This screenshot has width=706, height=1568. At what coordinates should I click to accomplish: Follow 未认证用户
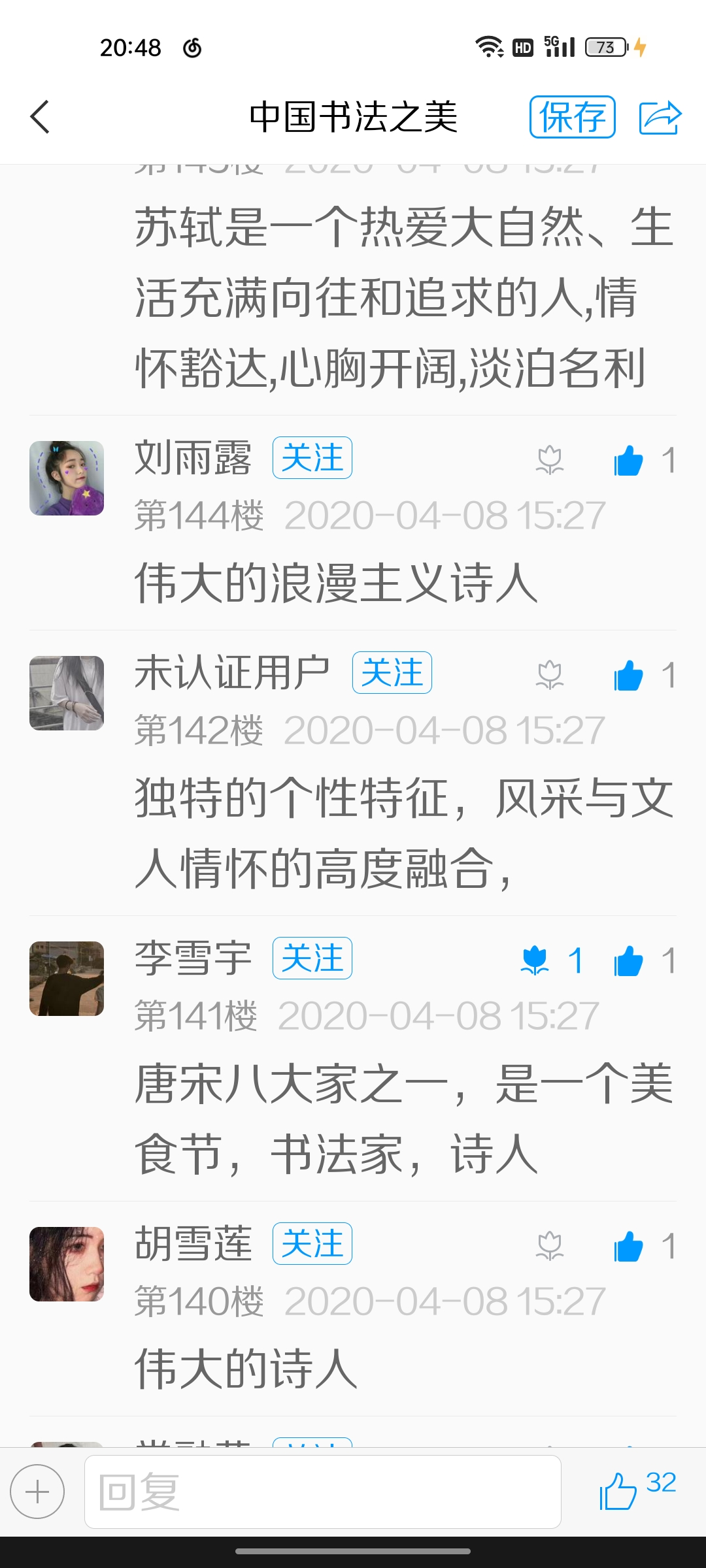click(x=392, y=672)
